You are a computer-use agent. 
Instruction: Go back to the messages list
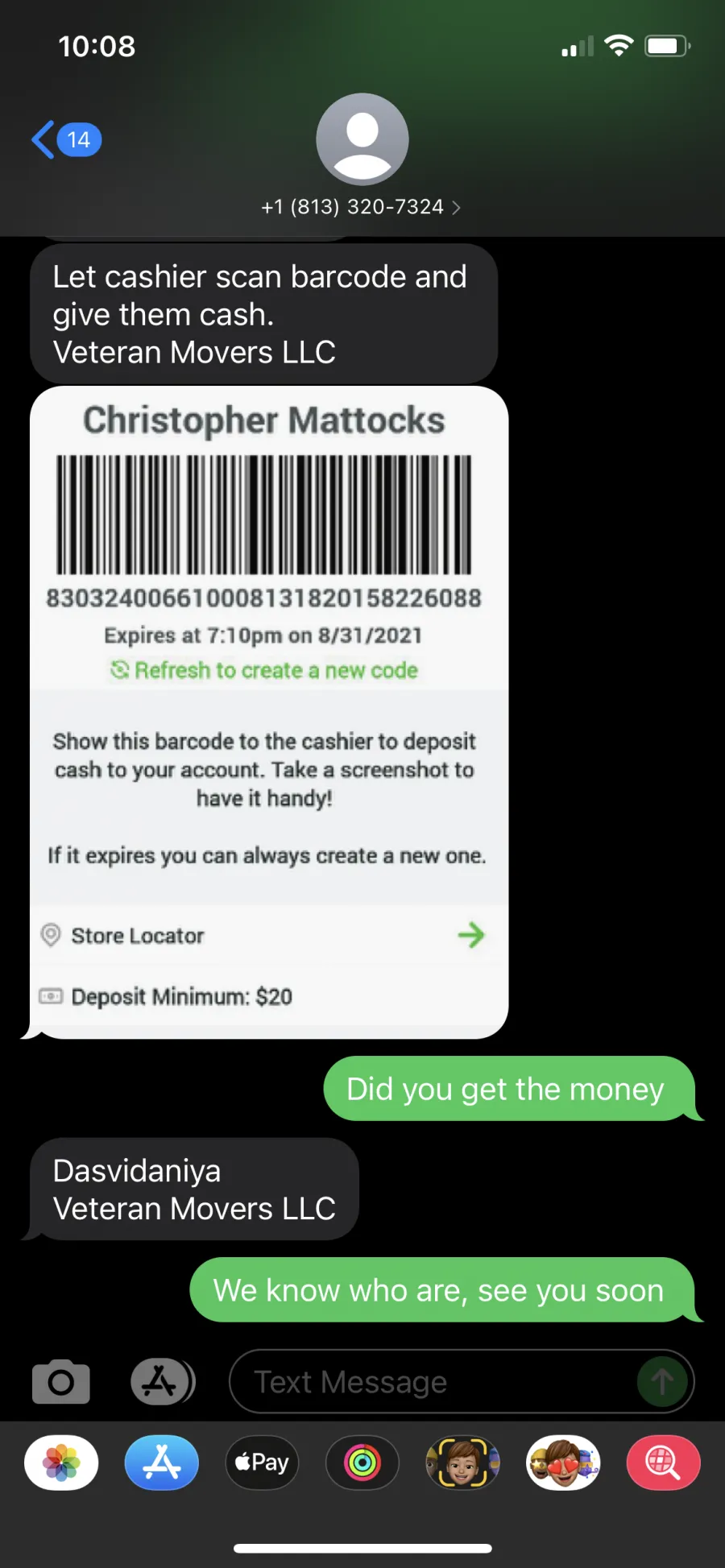tap(66, 140)
